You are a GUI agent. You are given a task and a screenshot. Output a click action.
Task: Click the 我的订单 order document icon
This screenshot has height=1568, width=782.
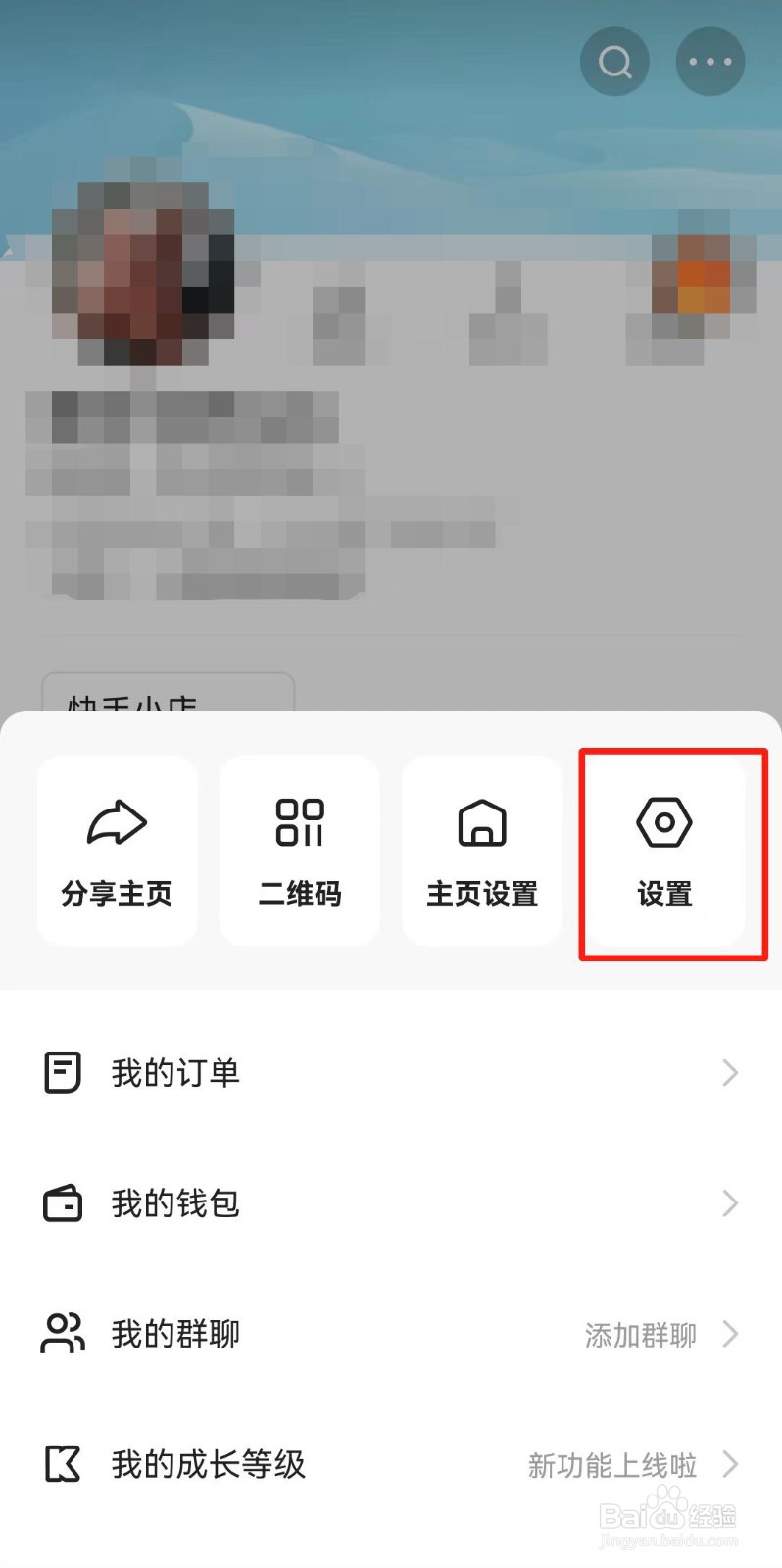click(62, 1072)
